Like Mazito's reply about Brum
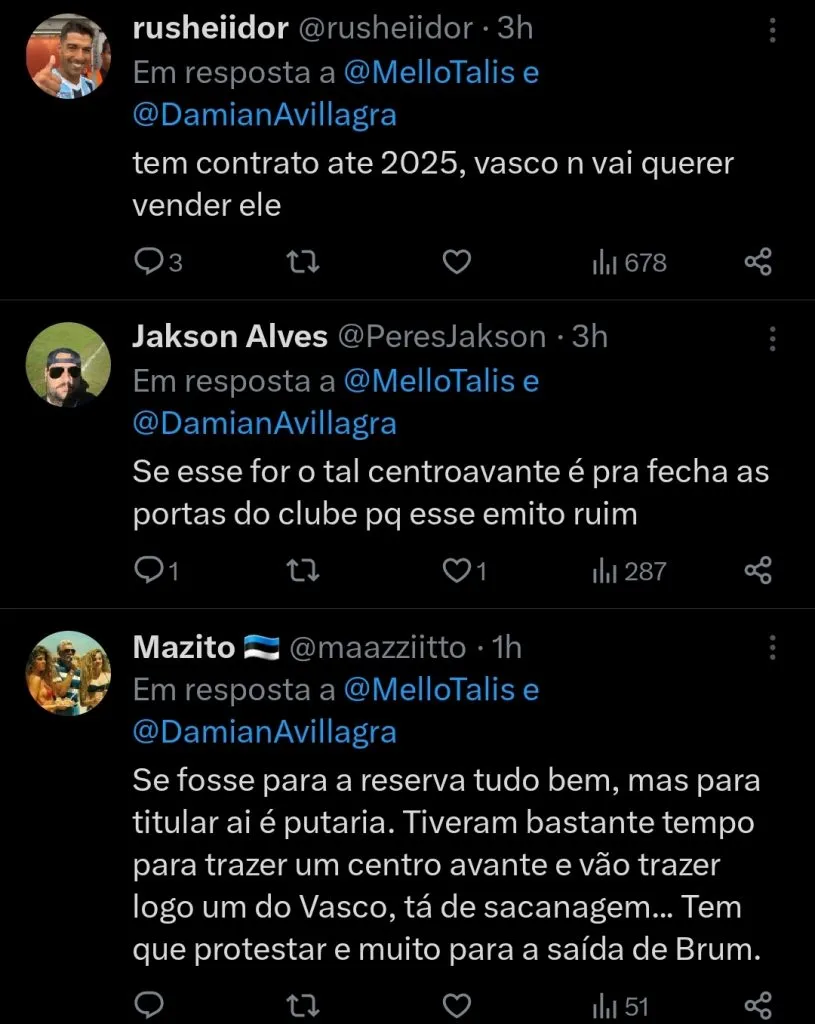 click(457, 1005)
